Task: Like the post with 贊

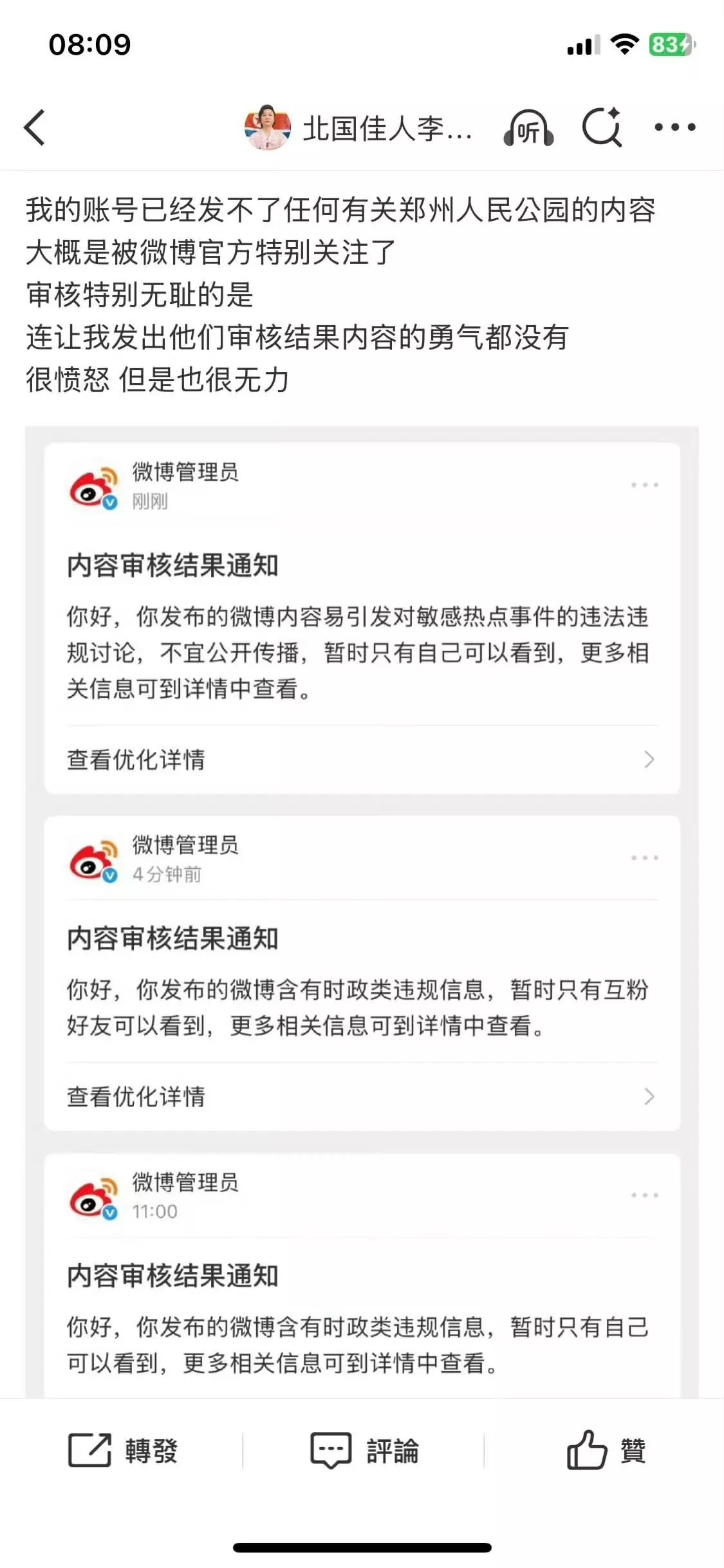Action: [x=606, y=1451]
